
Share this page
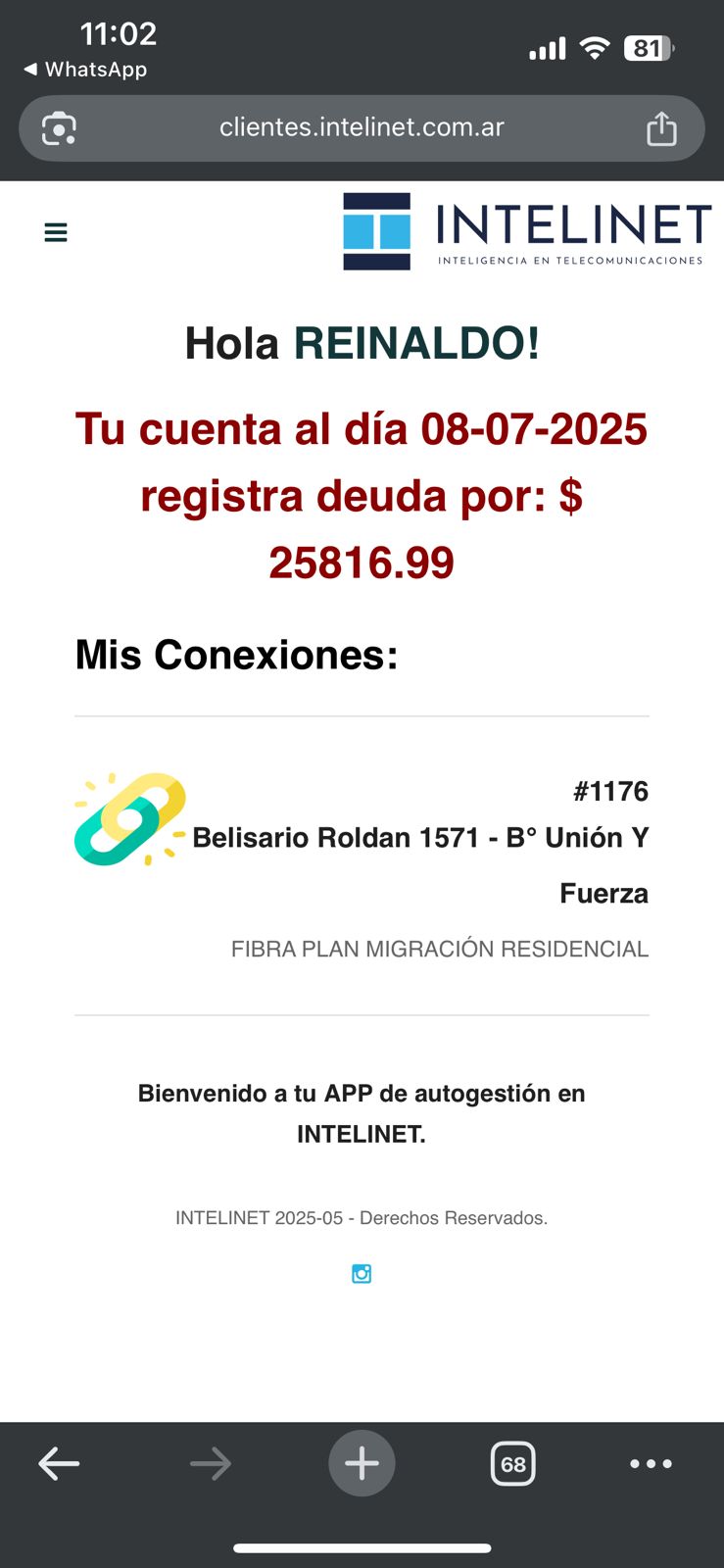point(661,128)
